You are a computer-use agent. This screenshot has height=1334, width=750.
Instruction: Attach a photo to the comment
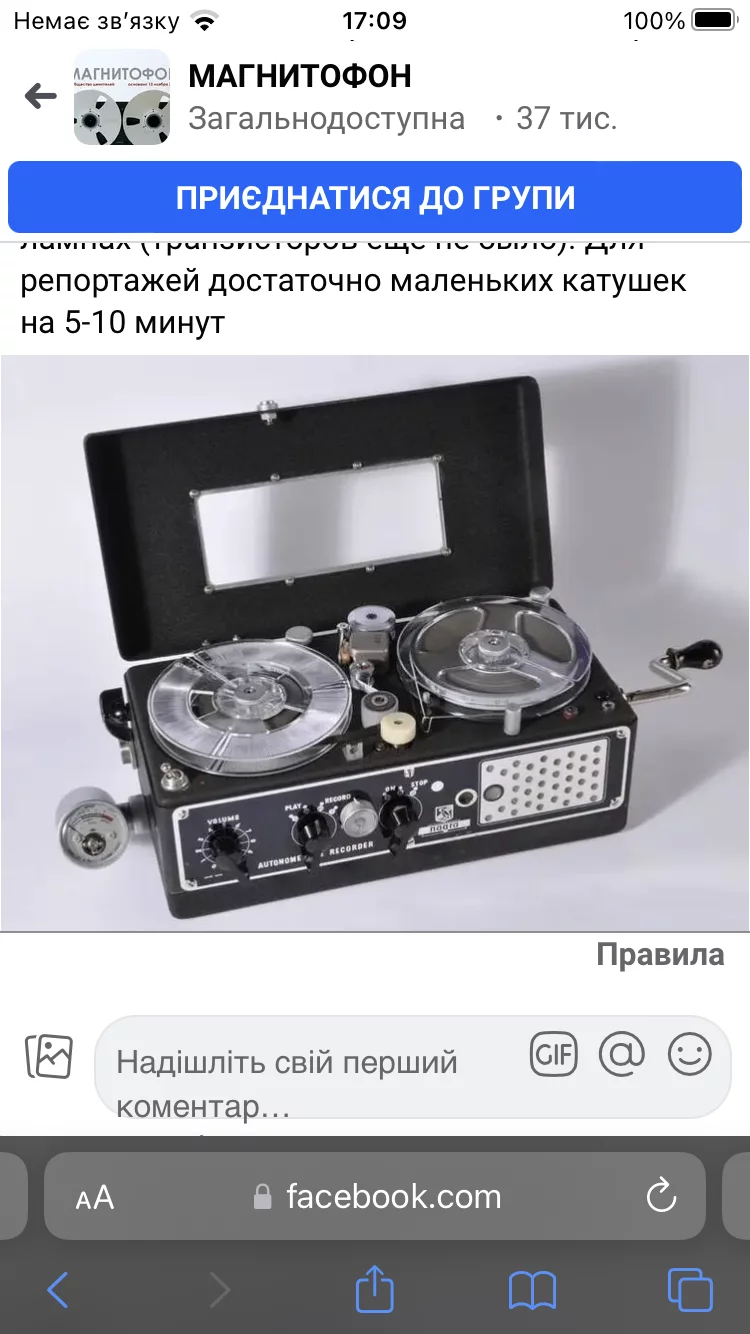pyautogui.click(x=49, y=1056)
